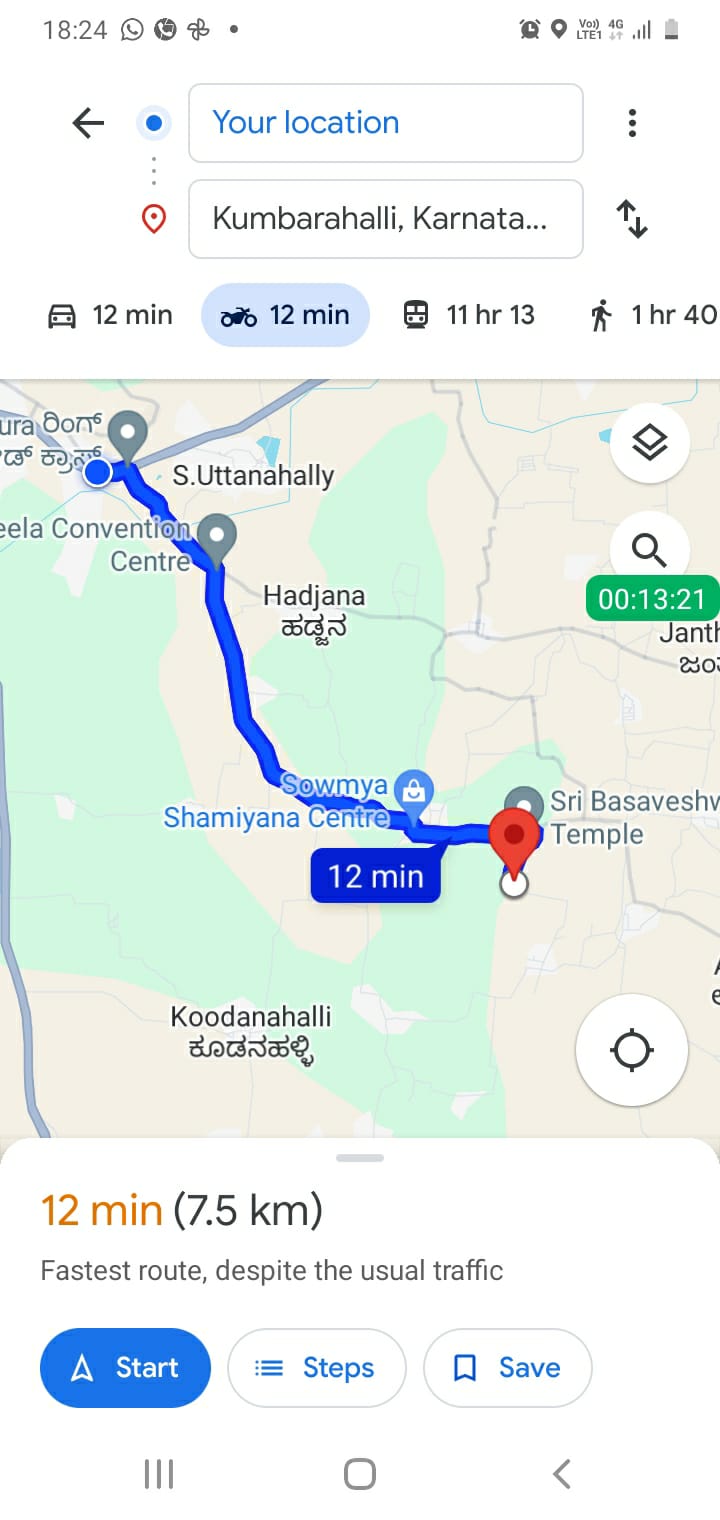
Task: Open Sowmya Shamiyana Centre place marker
Action: coord(413,789)
